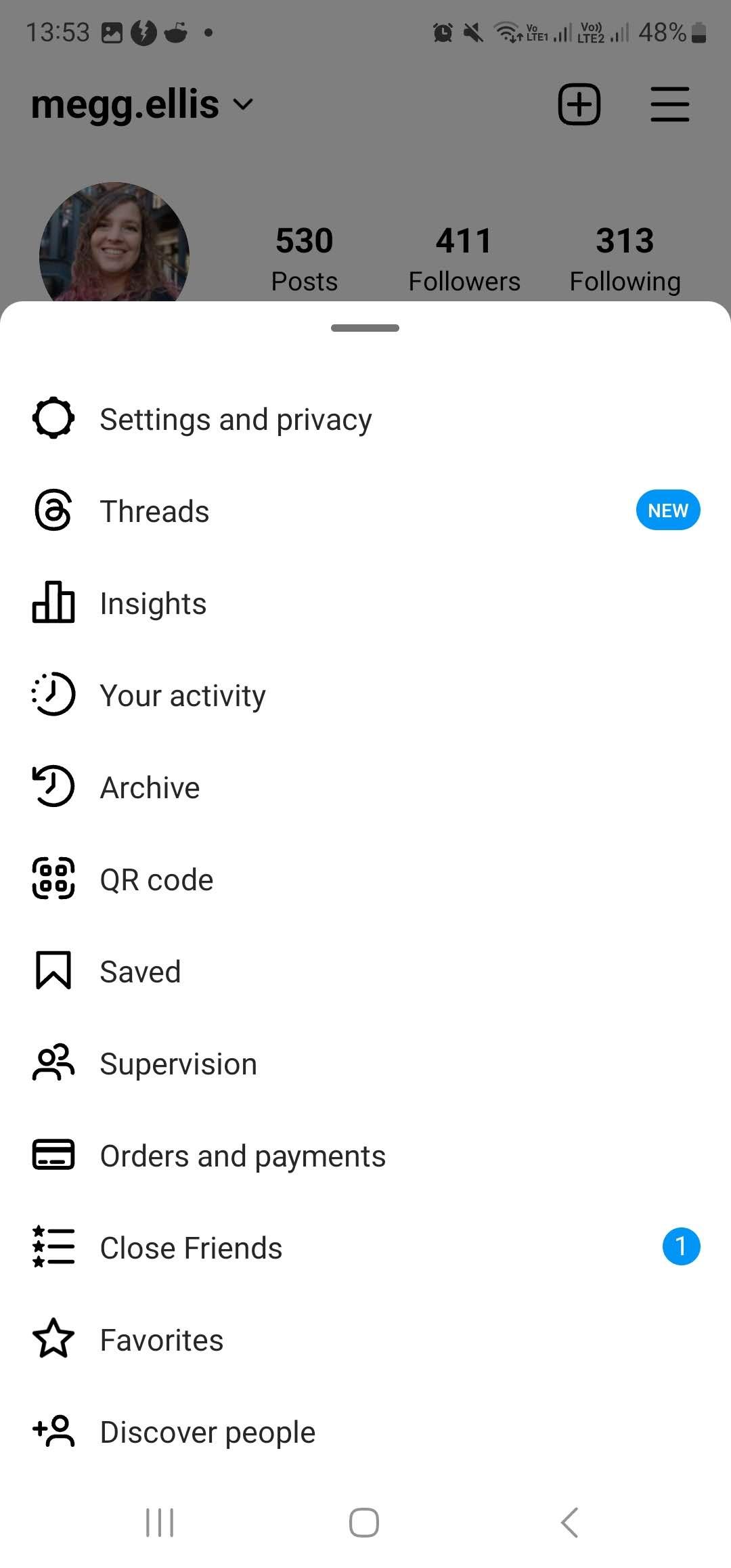This screenshot has height=1568, width=731.
Task: Open the Saved bookmark icon
Action: pos(53,971)
